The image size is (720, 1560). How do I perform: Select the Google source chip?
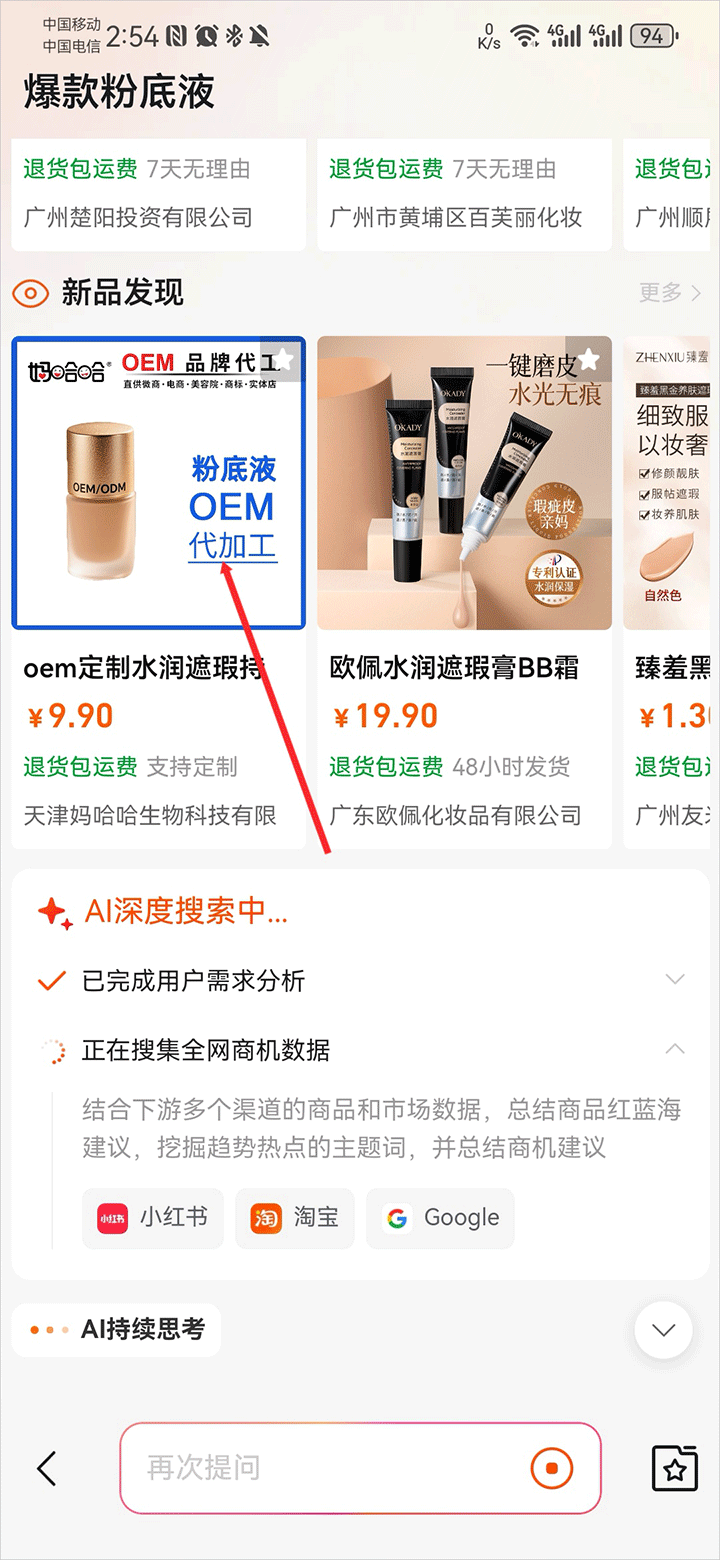click(x=441, y=1218)
